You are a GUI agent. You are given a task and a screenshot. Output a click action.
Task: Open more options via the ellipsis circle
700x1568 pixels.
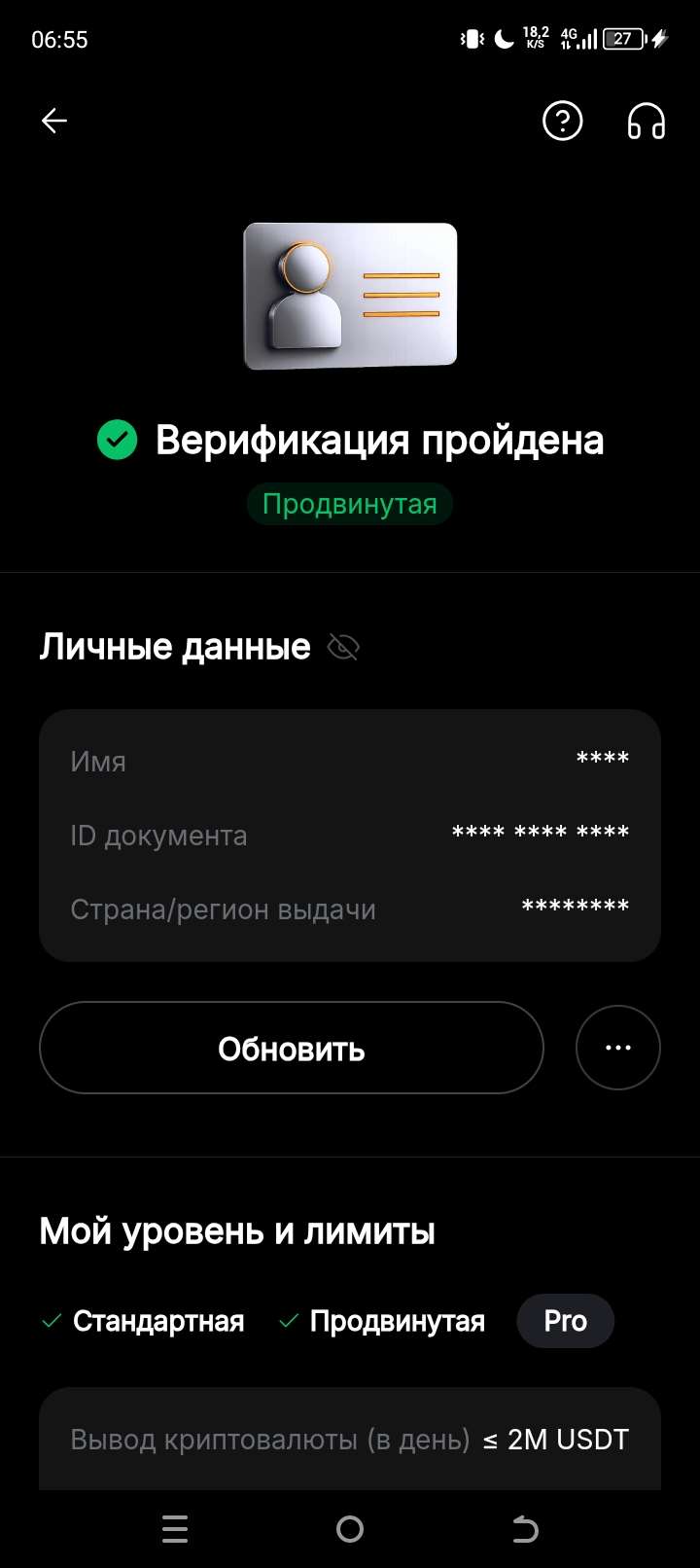pos(618,1047)
